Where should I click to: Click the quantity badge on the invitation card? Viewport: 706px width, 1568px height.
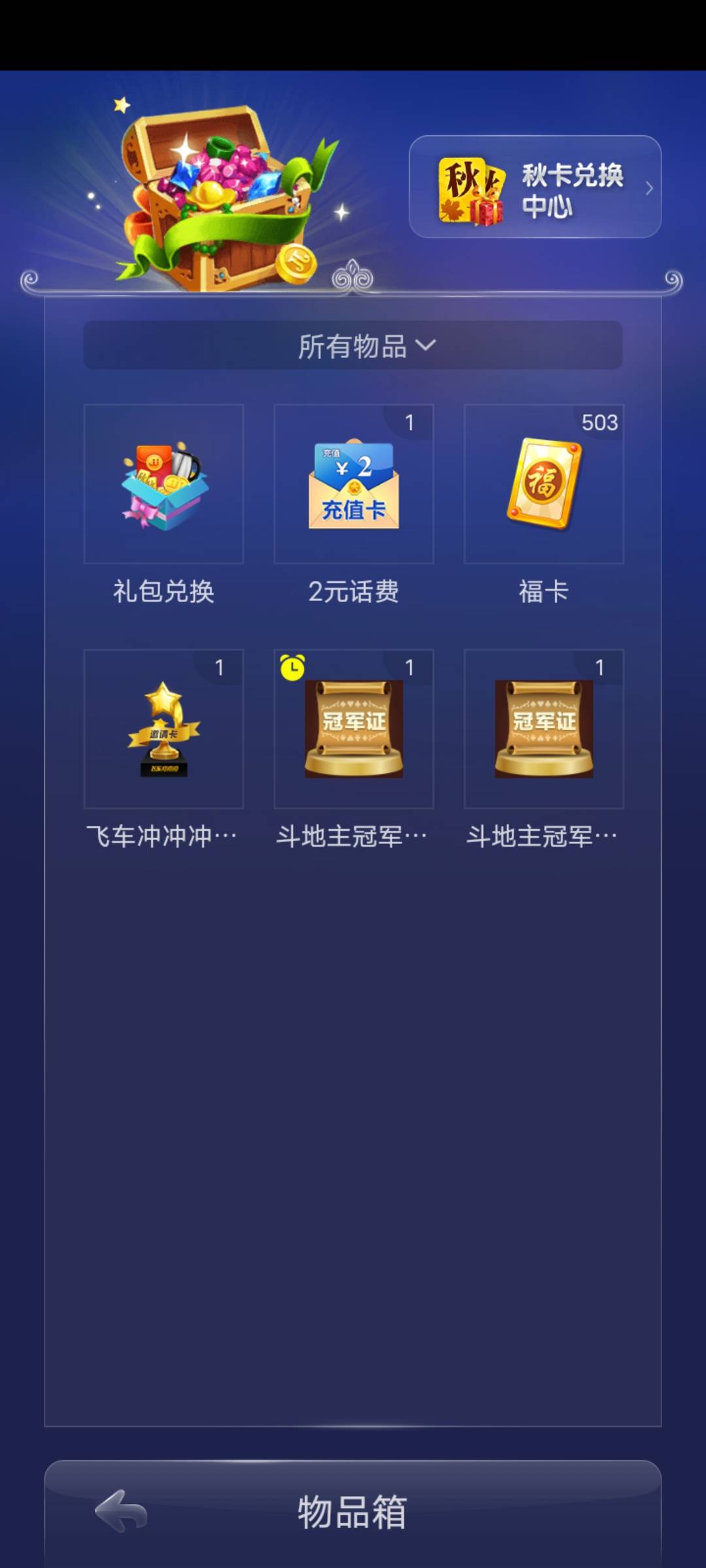(221, 668)
